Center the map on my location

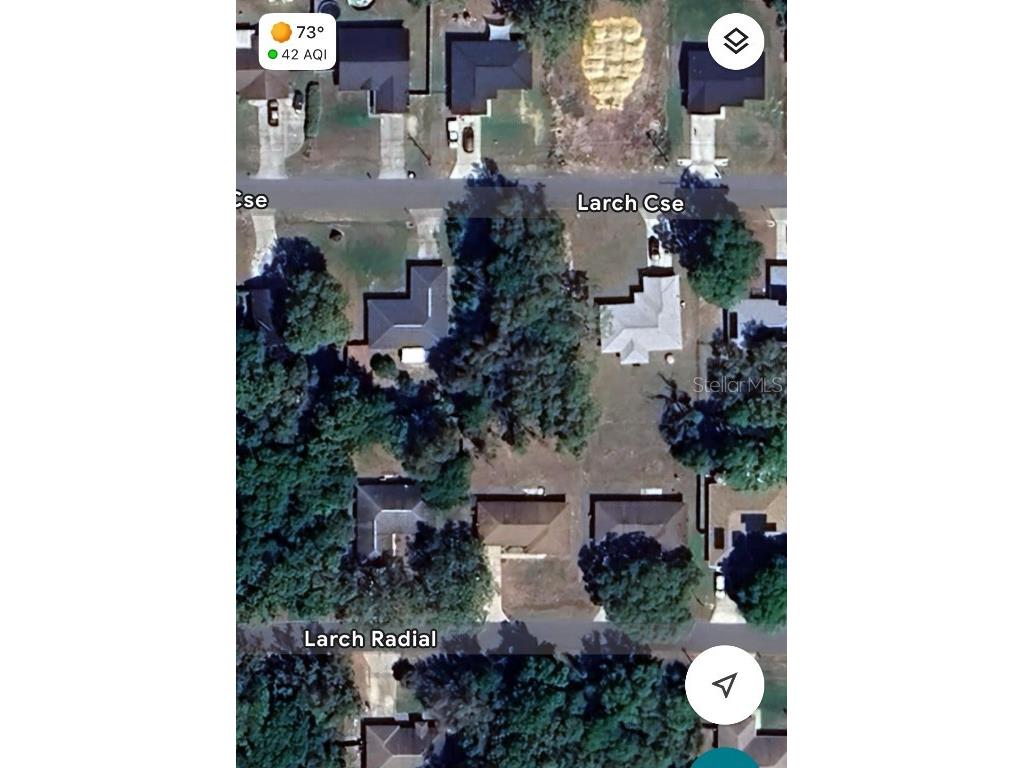pyautogui.click(x=724, y=685)
